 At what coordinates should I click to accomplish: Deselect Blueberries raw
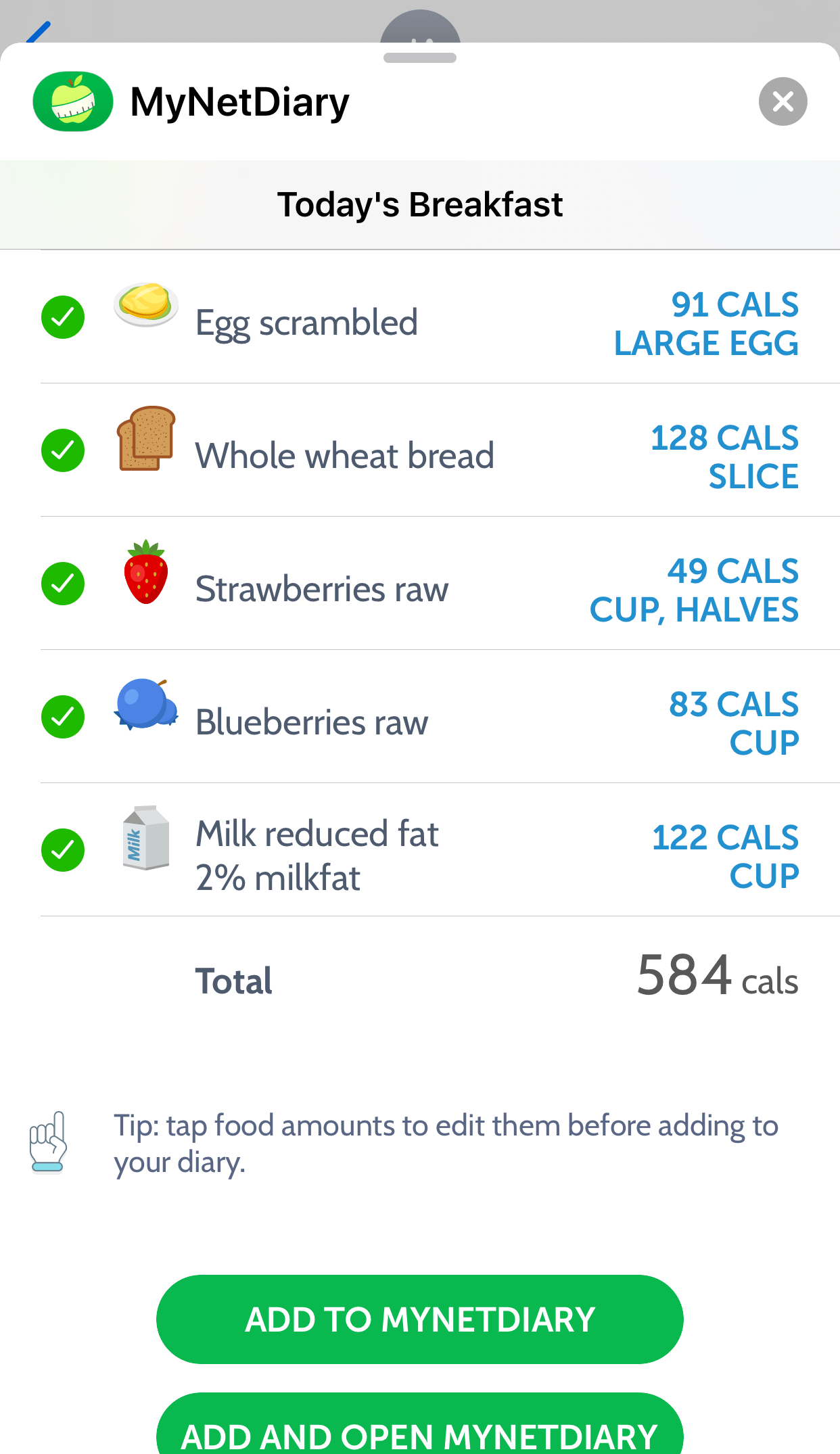(63, 717)
